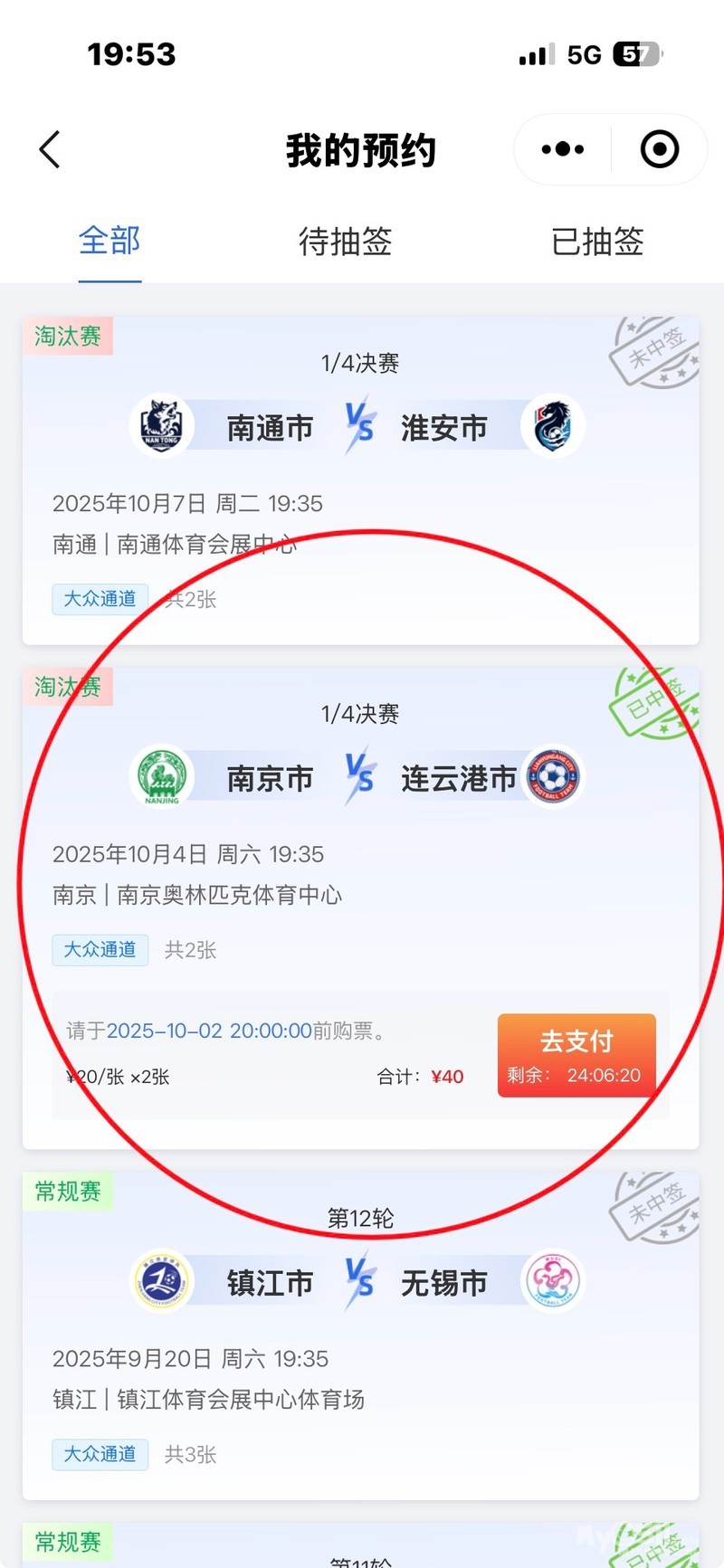
Task: Switch to the 待抽签 tab
Action: [x=345, y=241]
